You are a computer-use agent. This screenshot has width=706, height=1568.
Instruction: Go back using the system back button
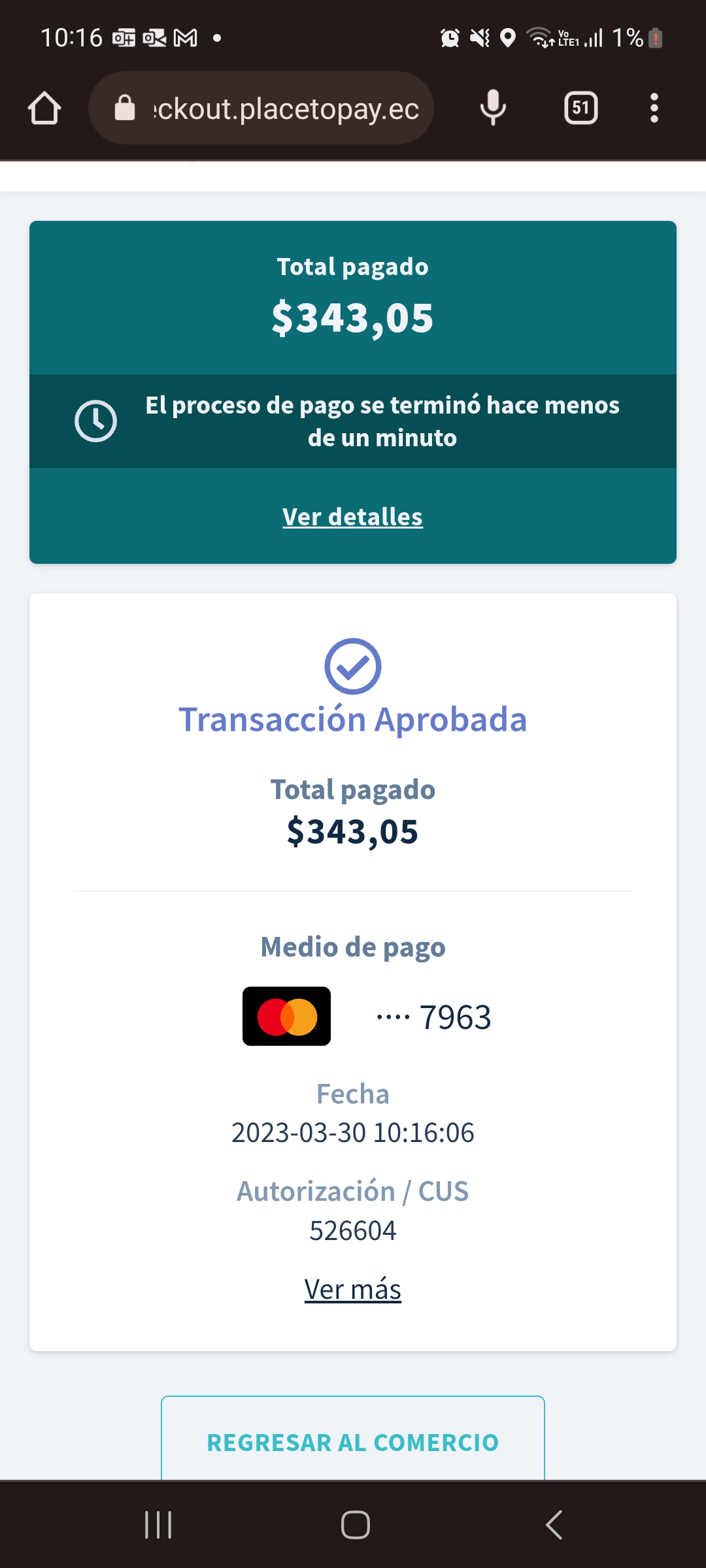[554, 1525]
